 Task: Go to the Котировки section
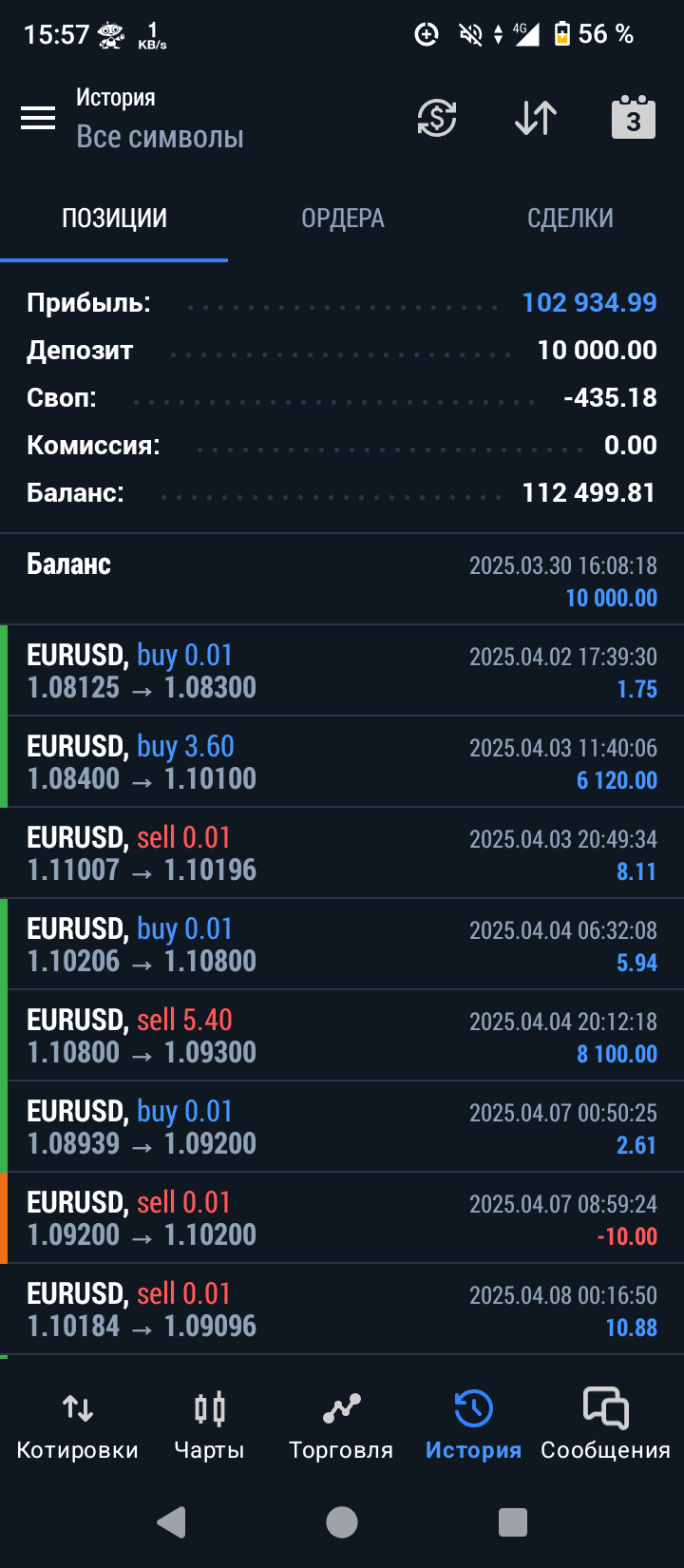77,1425
